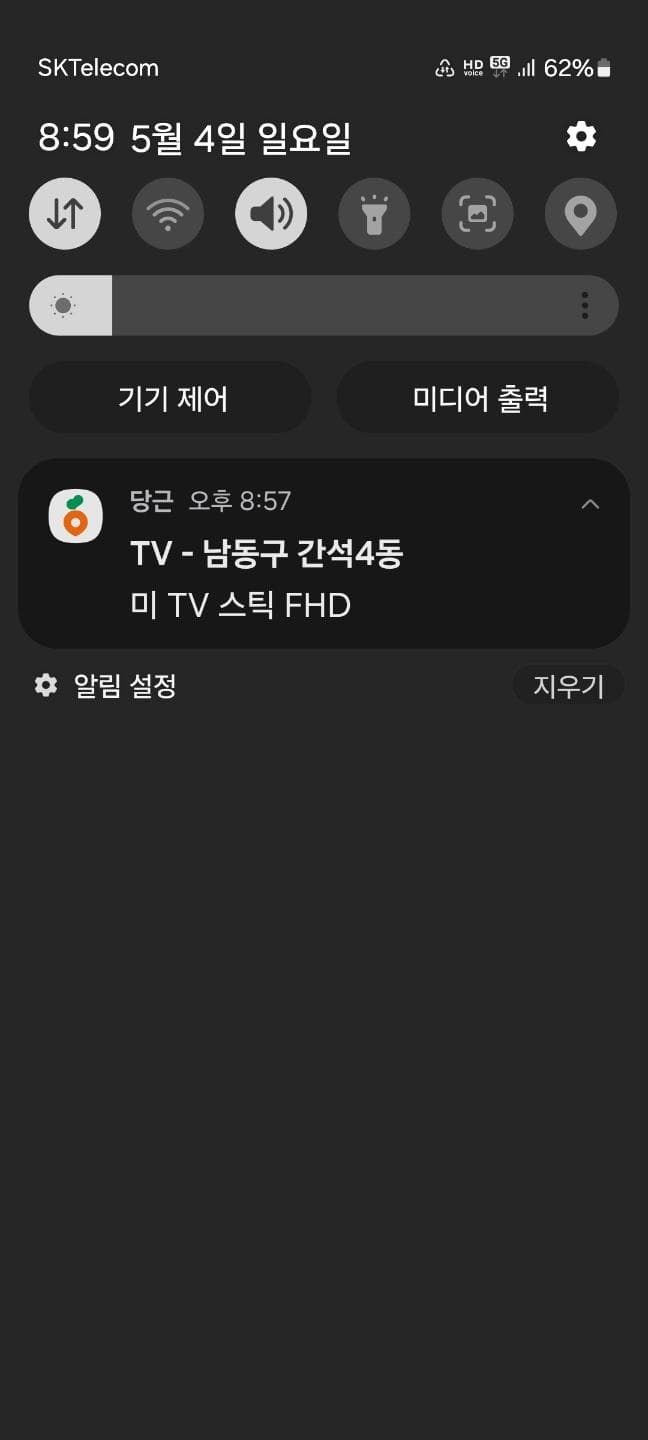Image resolution: width=648 pixels, height=1440 pixels.
Task: Collapse the 당근 notification
Action: click(x=590, y=504)
